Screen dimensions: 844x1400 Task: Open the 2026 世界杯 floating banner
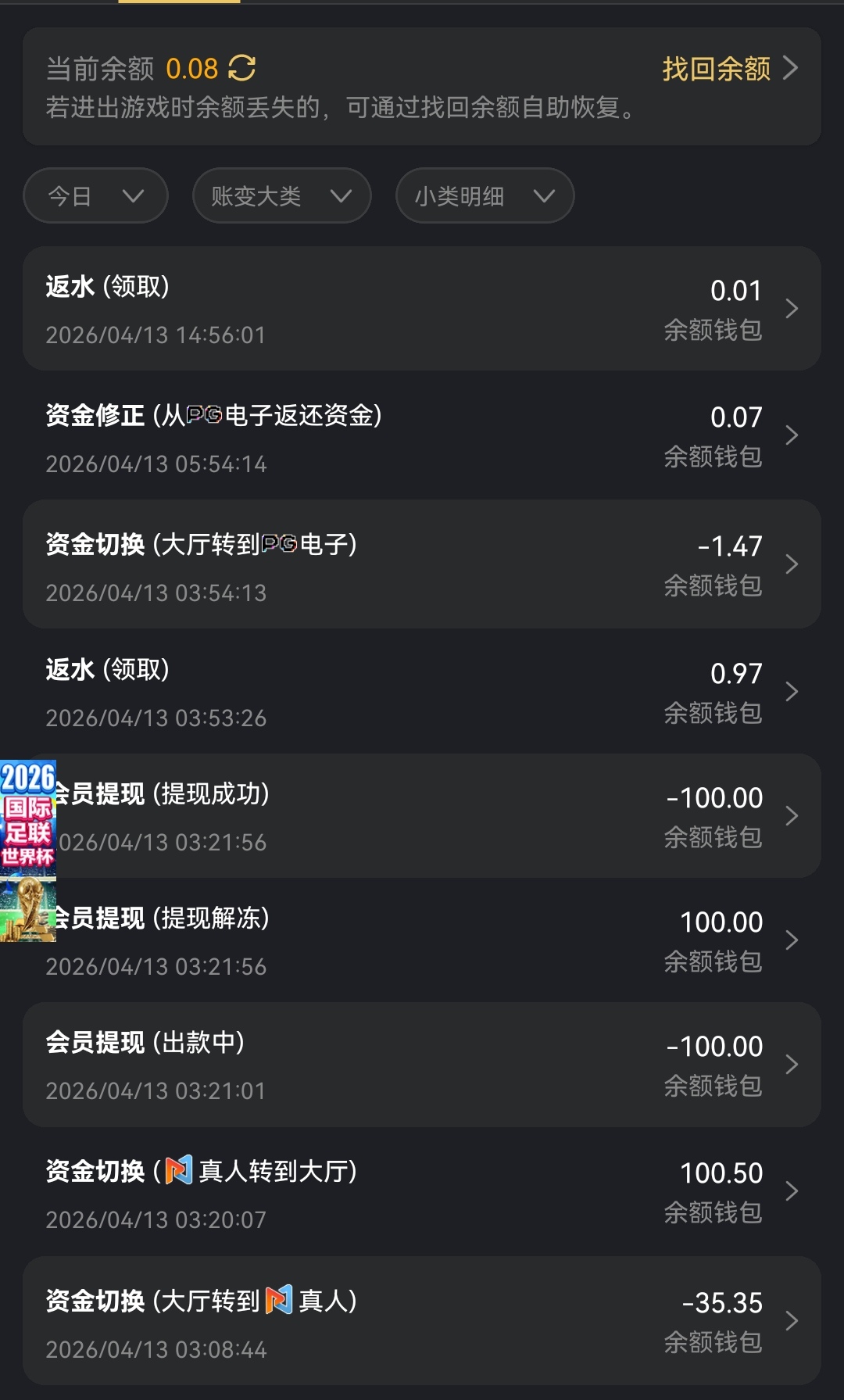pos(27,850)
